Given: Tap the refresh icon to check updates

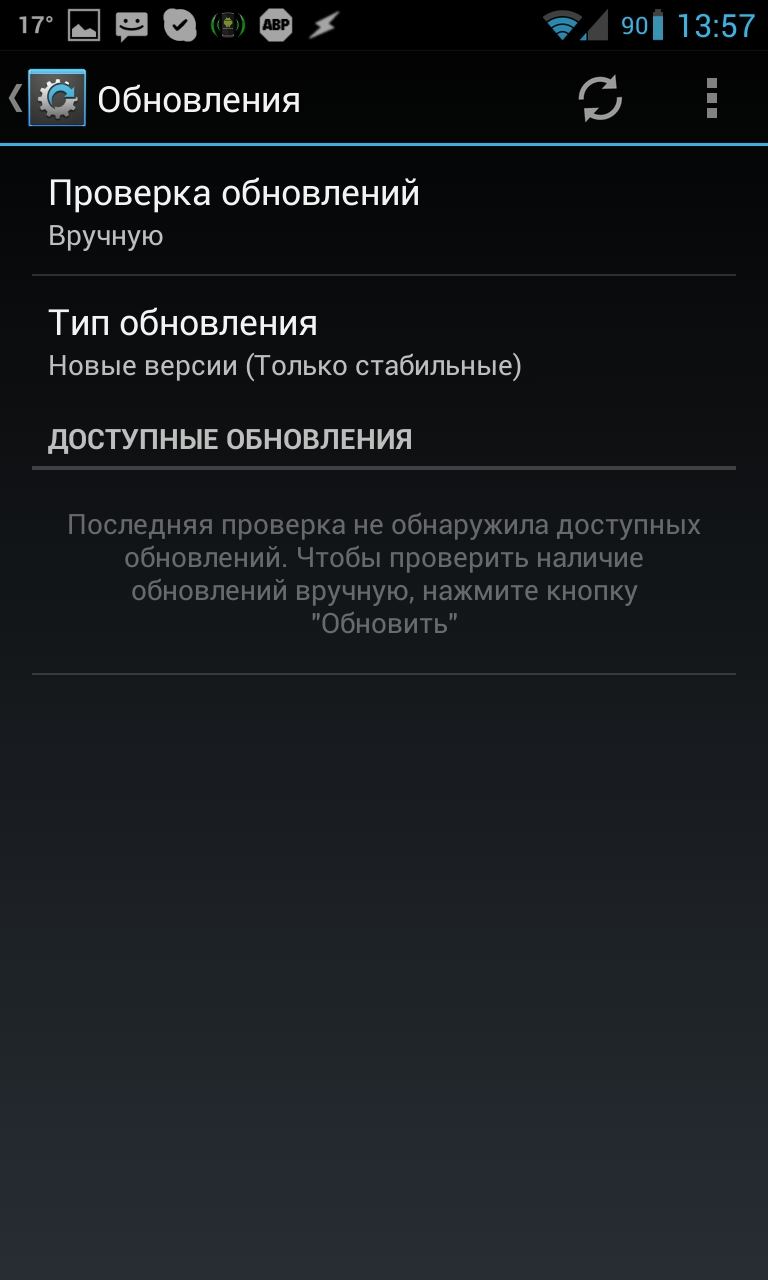Looking at the screenshot, I should (600, 99).
